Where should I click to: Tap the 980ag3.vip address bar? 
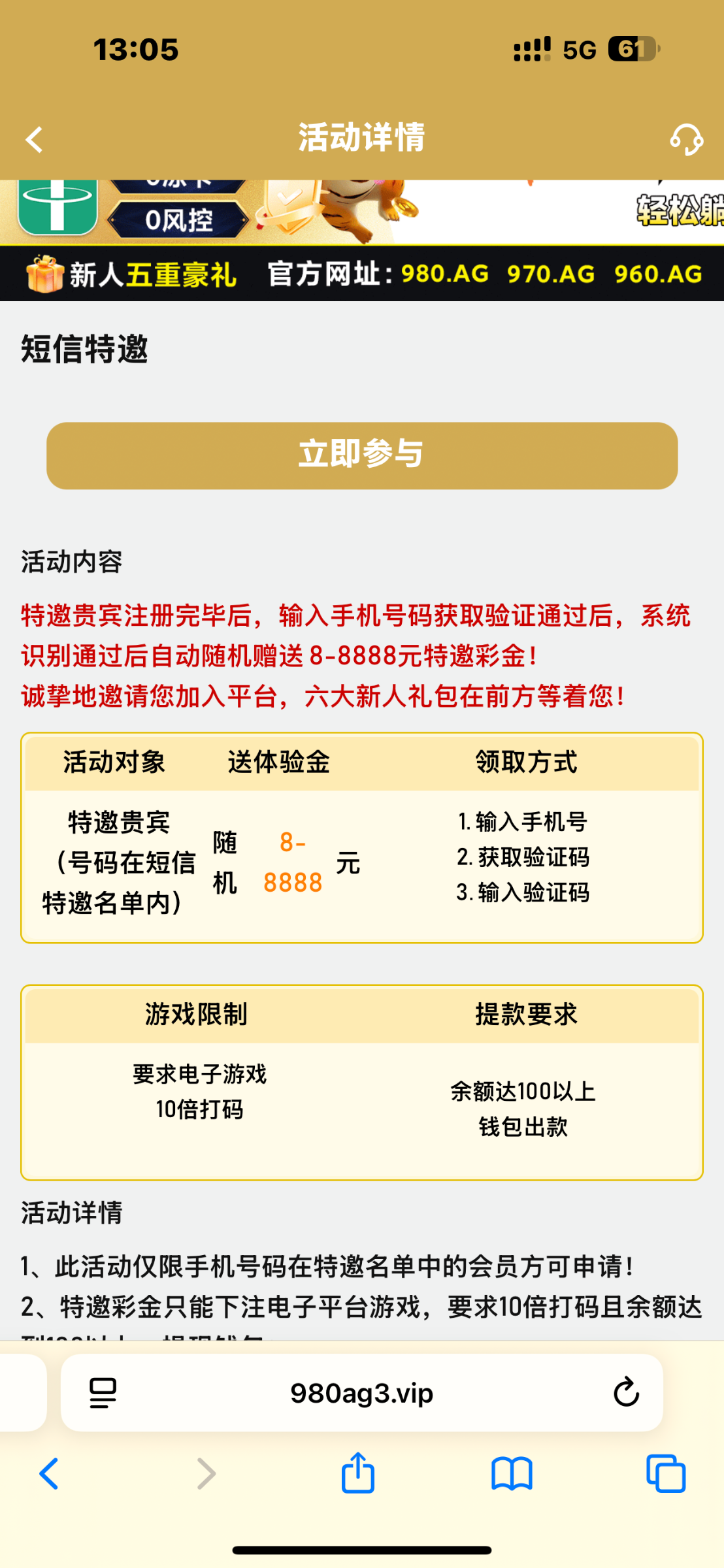pyautogui.click(x=361, y=1394)
